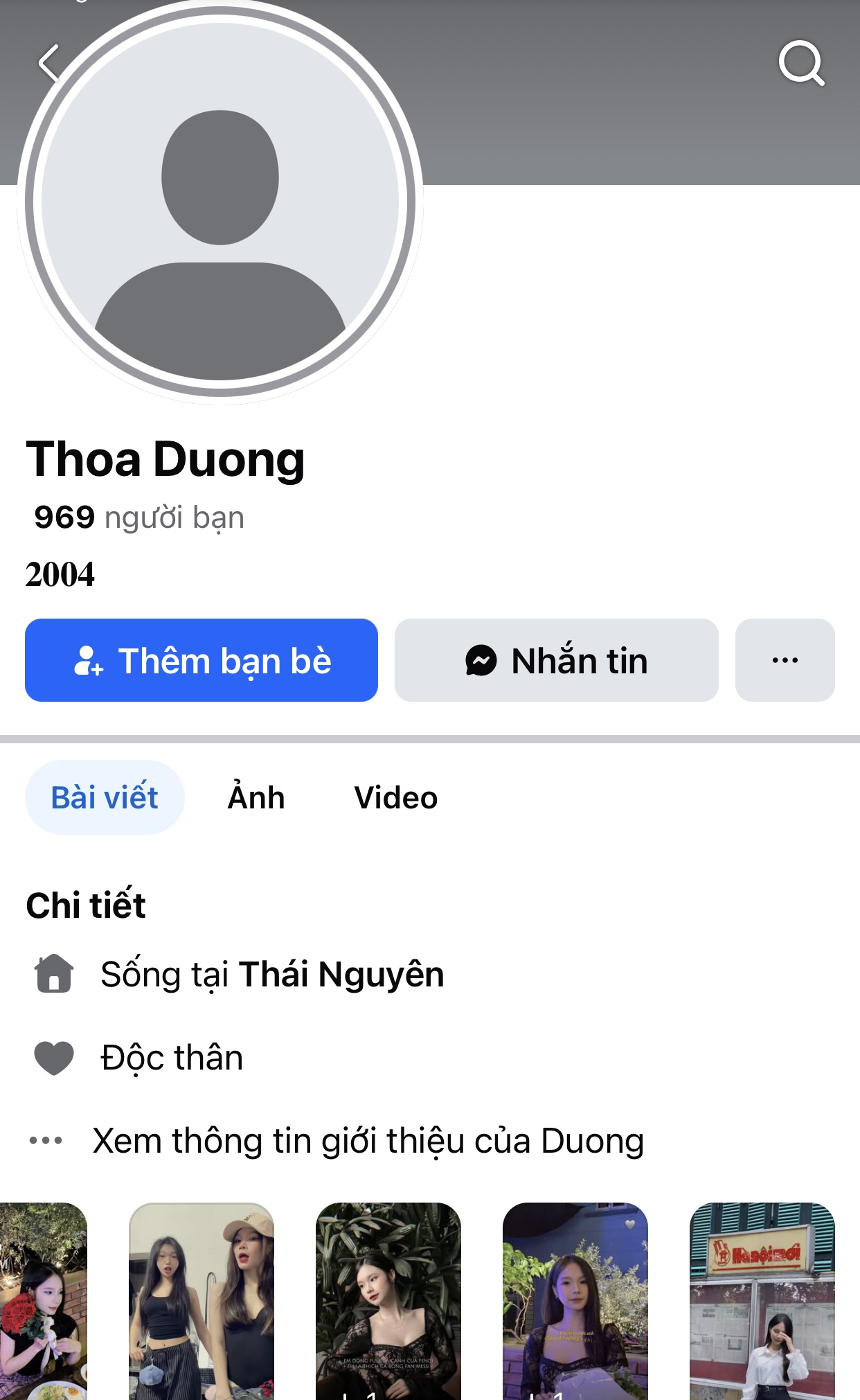This screenshot has height=1400, width=860.
Task: Open the search icon on the profile
Action: click(801, 64)
